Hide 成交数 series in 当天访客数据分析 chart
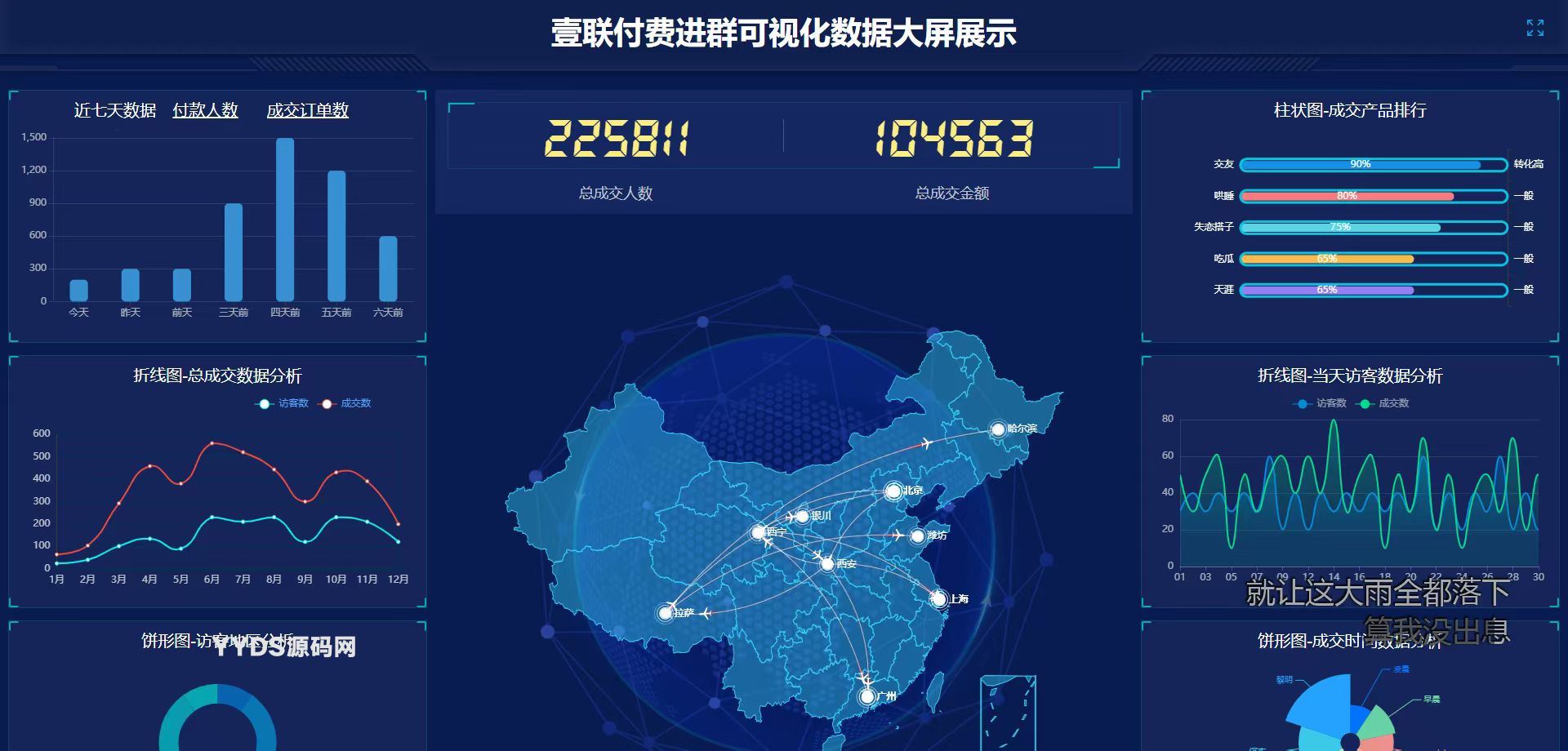1568x751 pixels. 1383,403
